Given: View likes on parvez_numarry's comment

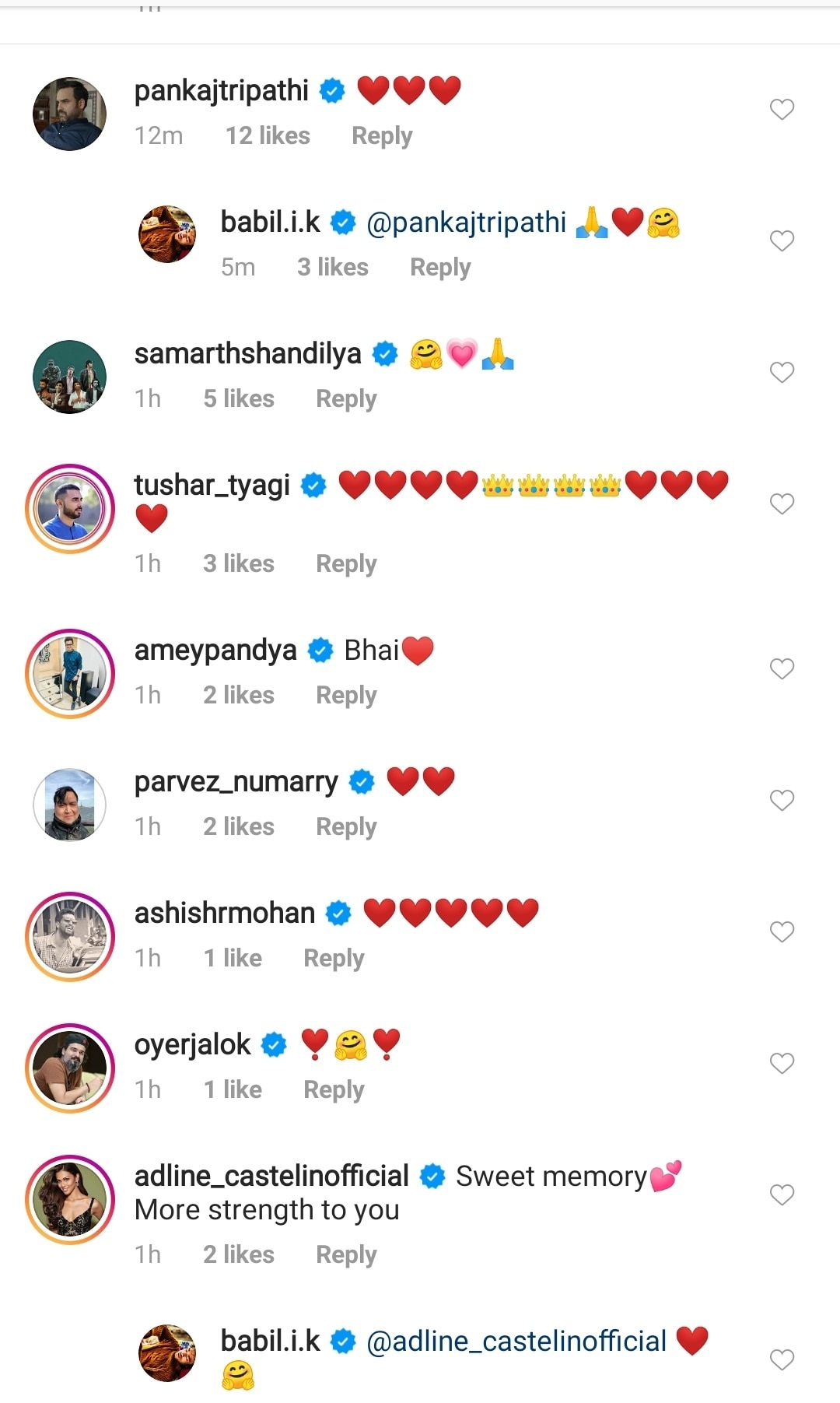Looking at the screenshot, I should pyautogui.click(x=239, y=827).
